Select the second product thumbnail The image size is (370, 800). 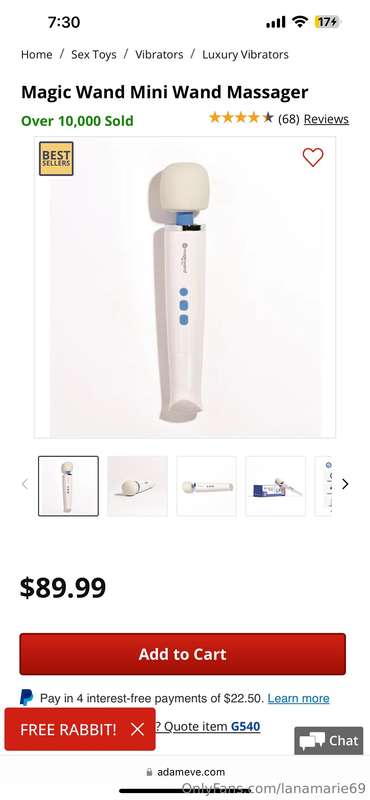(x=137, y=486)
